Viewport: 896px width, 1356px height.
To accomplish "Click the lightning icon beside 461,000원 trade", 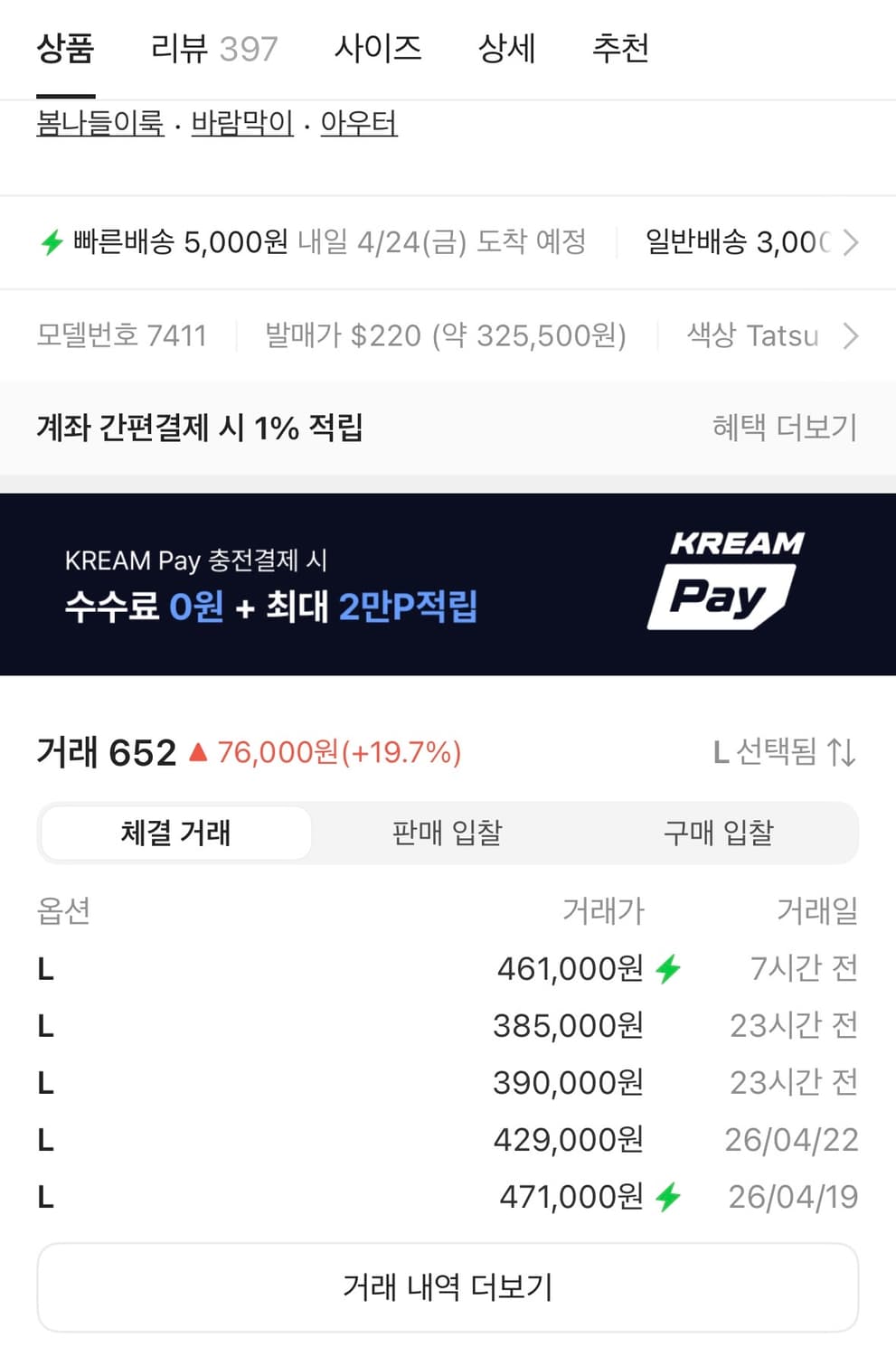I will [669, 968].
